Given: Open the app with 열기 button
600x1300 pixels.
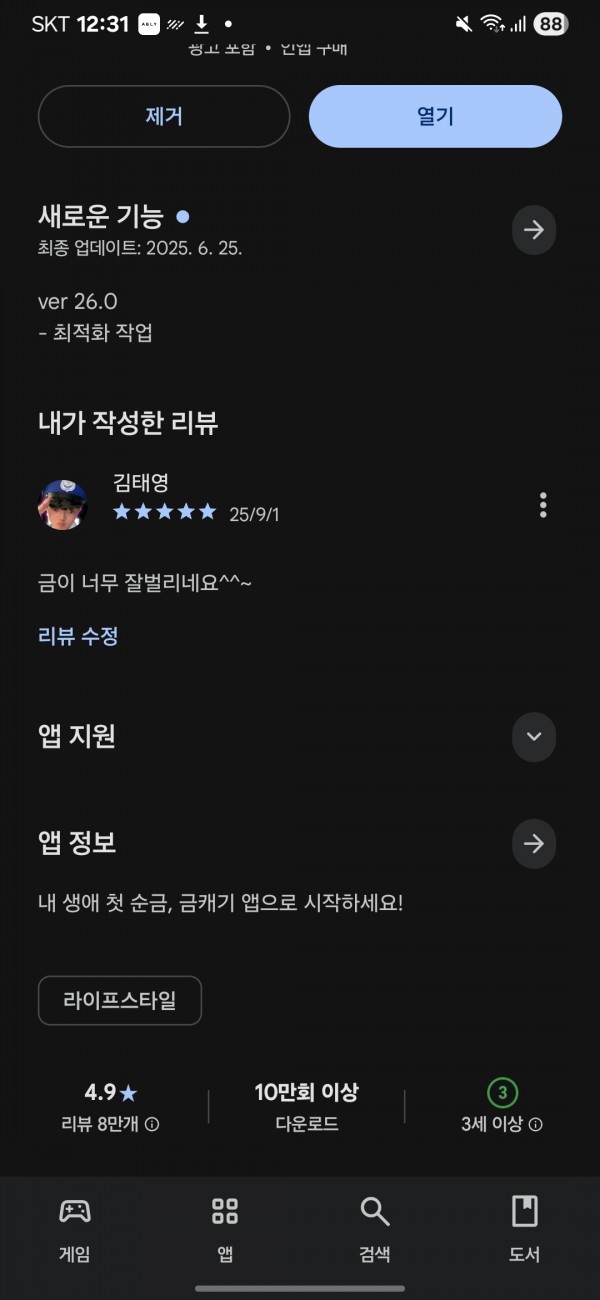Looking at the screenshot, I should coord(435,116).
